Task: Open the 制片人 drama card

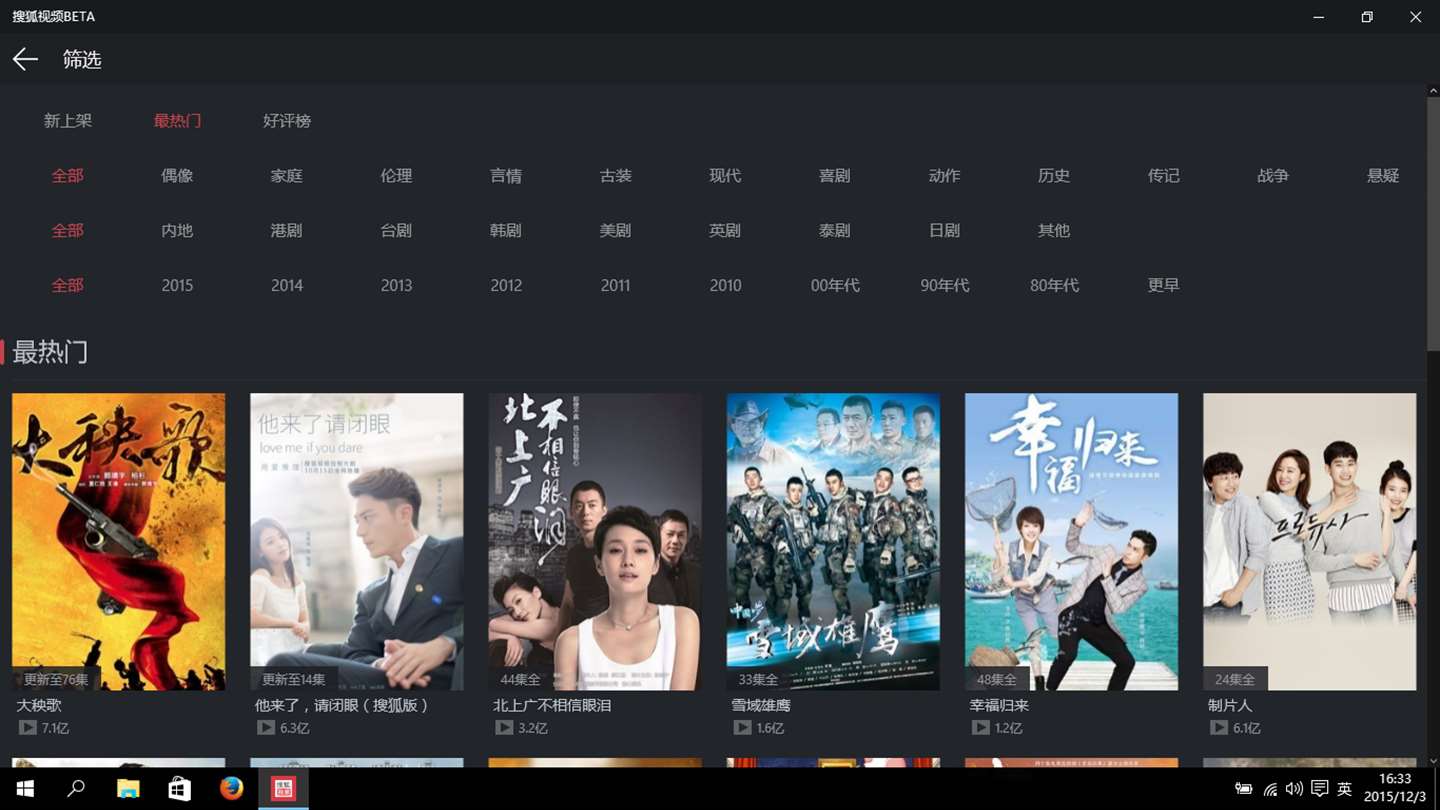Action: [x=1309, y=541]
